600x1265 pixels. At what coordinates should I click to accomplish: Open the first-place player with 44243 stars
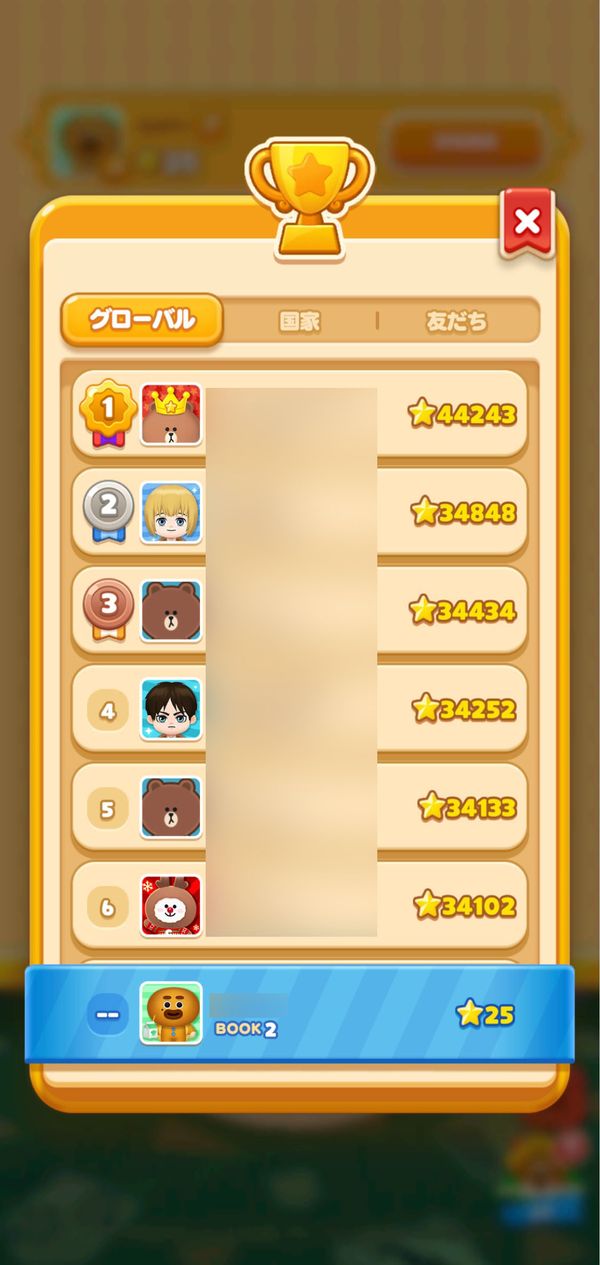(x=299, y=413)
